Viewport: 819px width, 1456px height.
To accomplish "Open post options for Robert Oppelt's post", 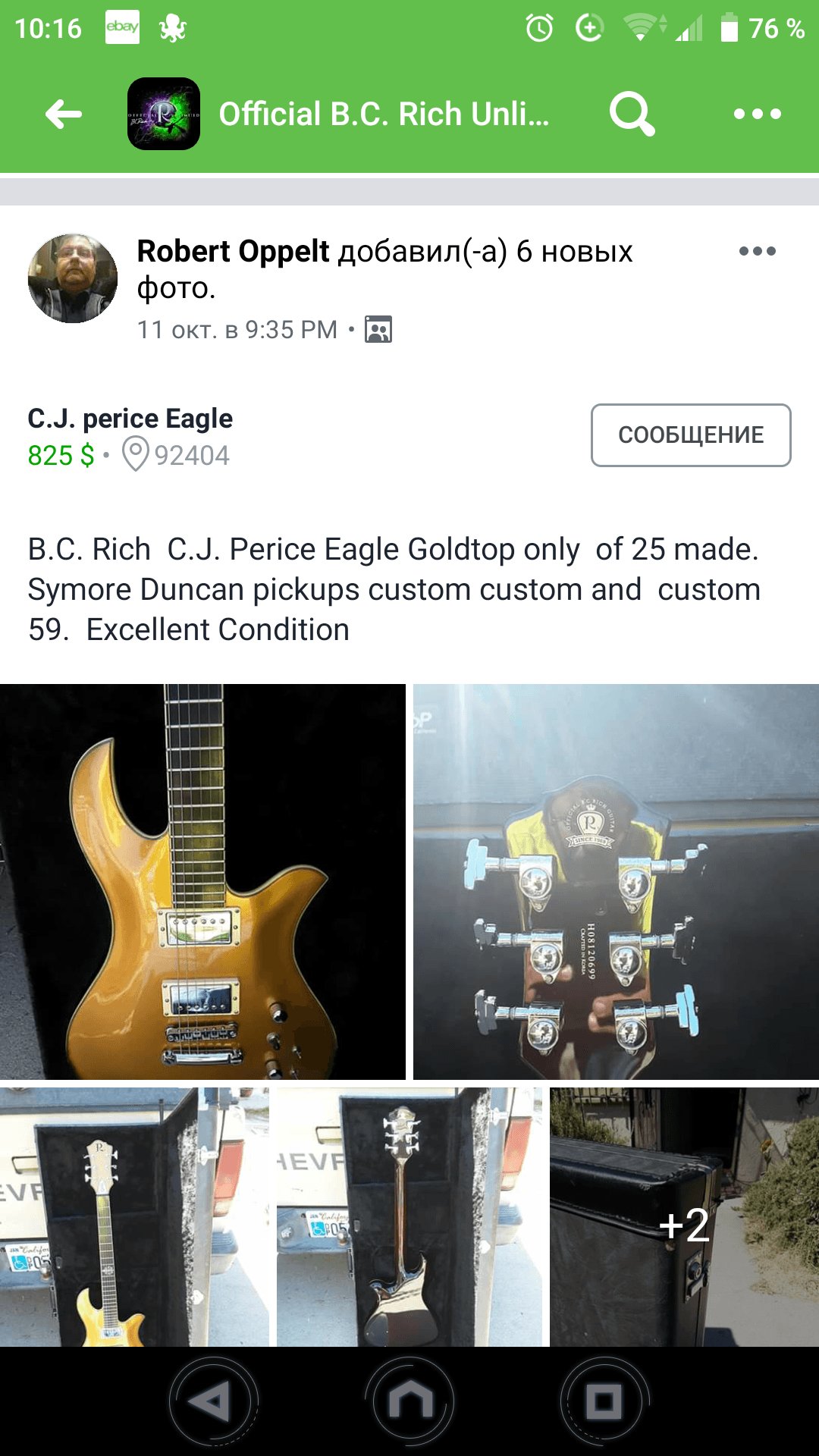I will click(x=757, y=252).
